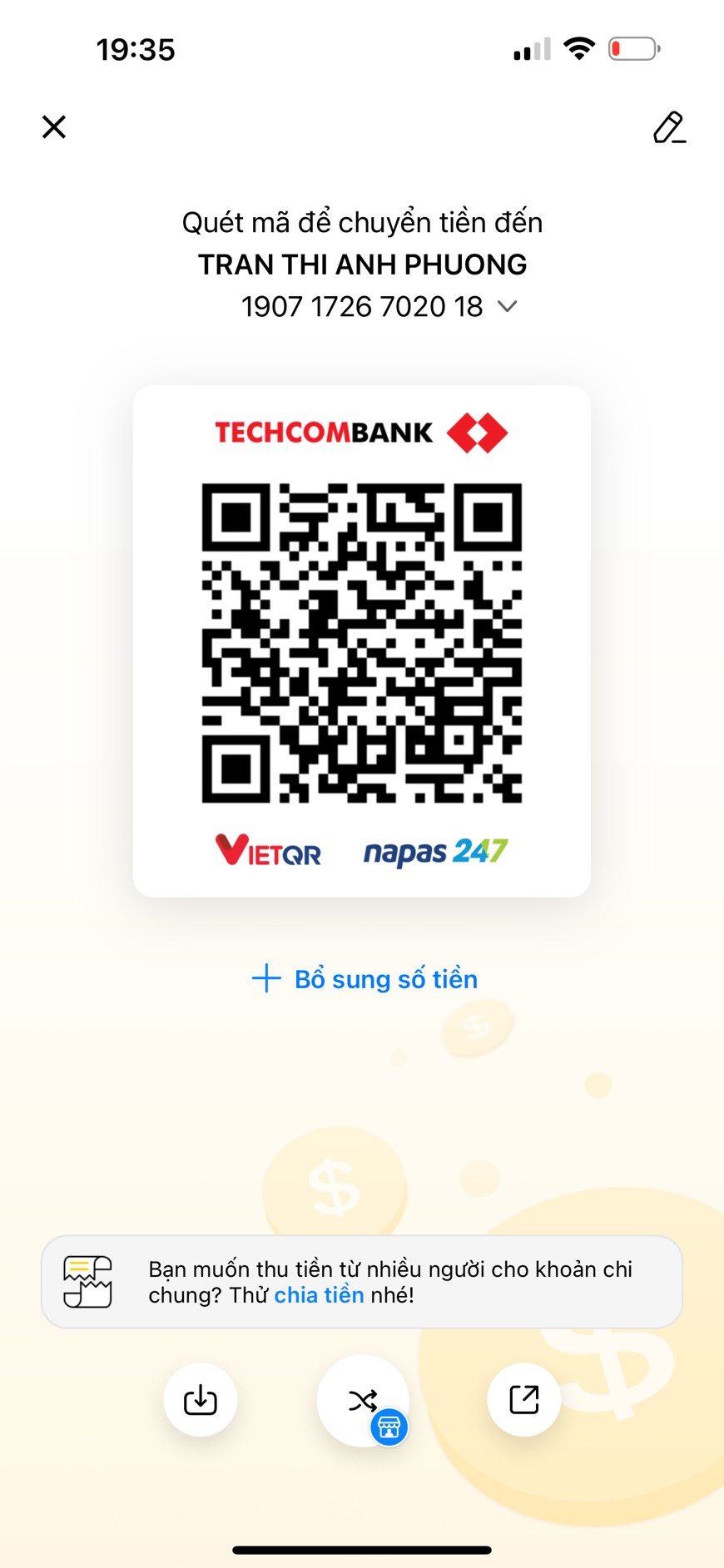This screenshot has width=724, height=1568.
Task: Download the QR code image
Action: point(201,1400)
